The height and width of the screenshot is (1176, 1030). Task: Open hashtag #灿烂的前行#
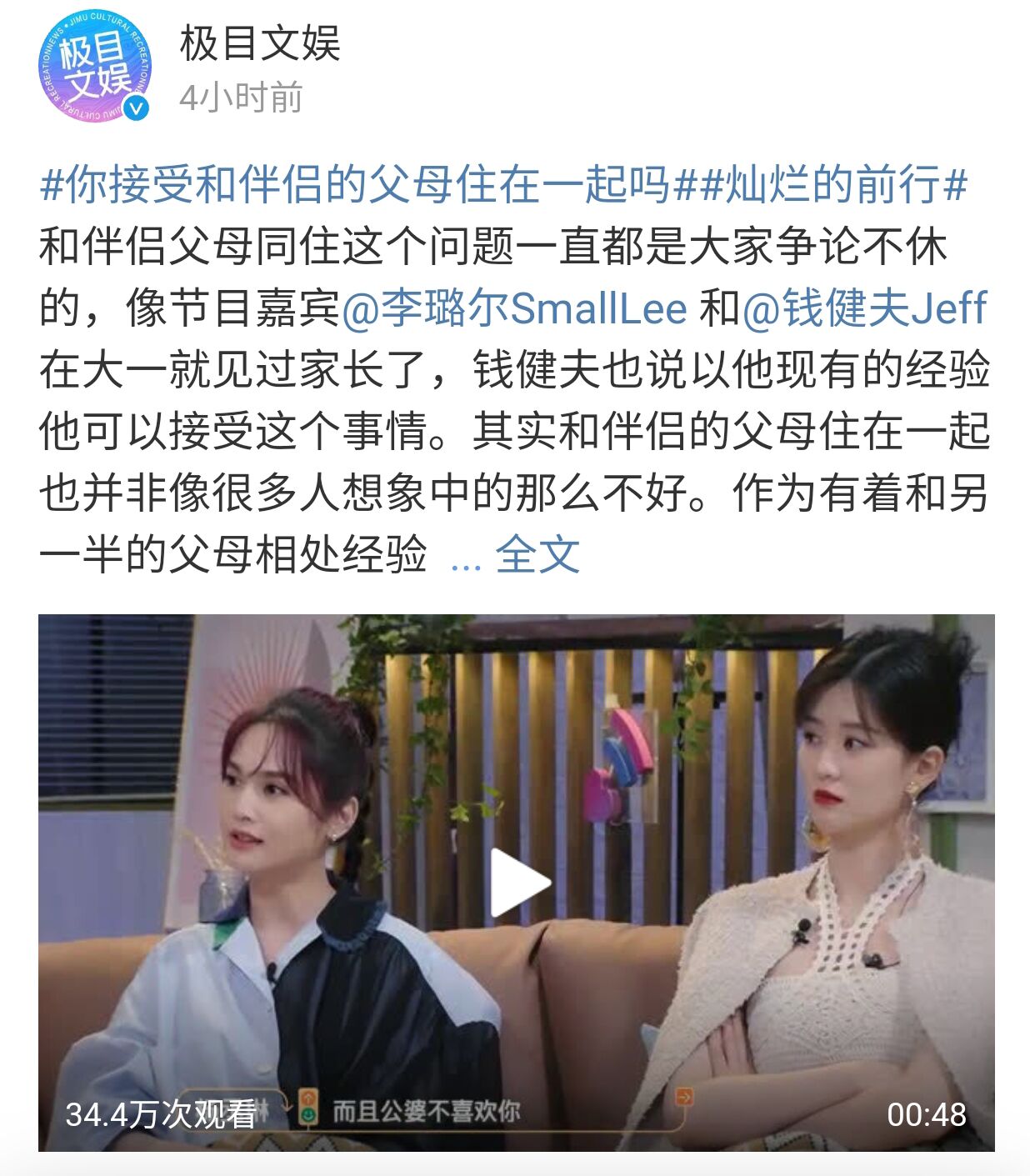click(832, 184)
